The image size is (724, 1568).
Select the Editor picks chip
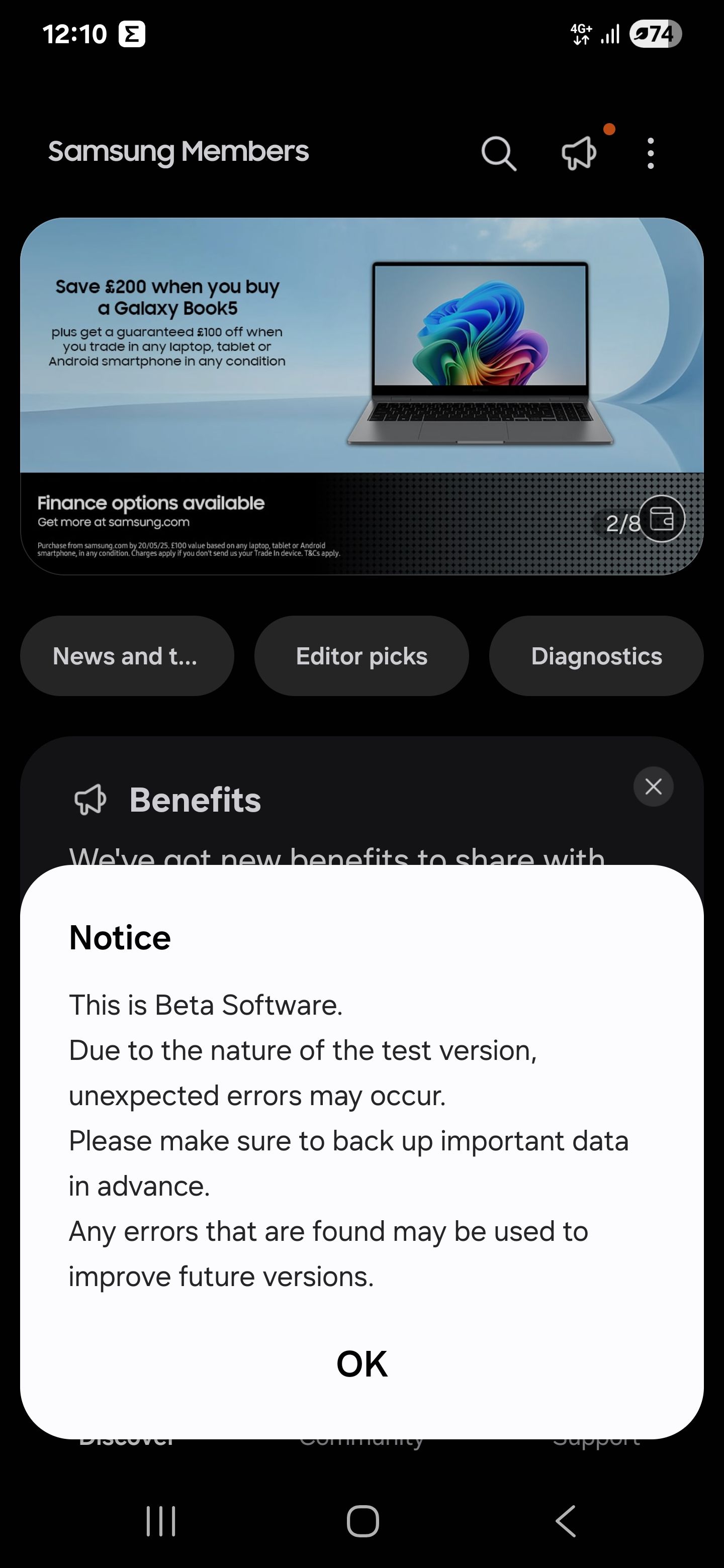(x=361, y=656)
